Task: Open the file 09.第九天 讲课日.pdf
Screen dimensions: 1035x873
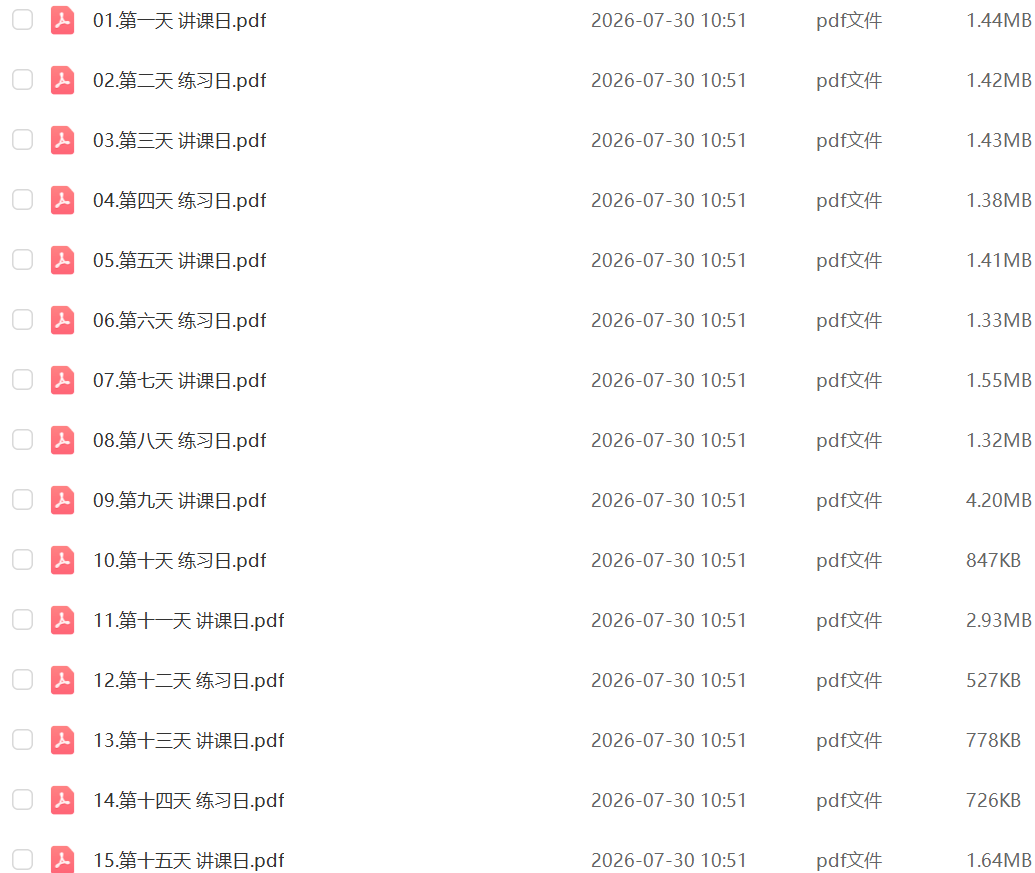Action: [180, 501]
